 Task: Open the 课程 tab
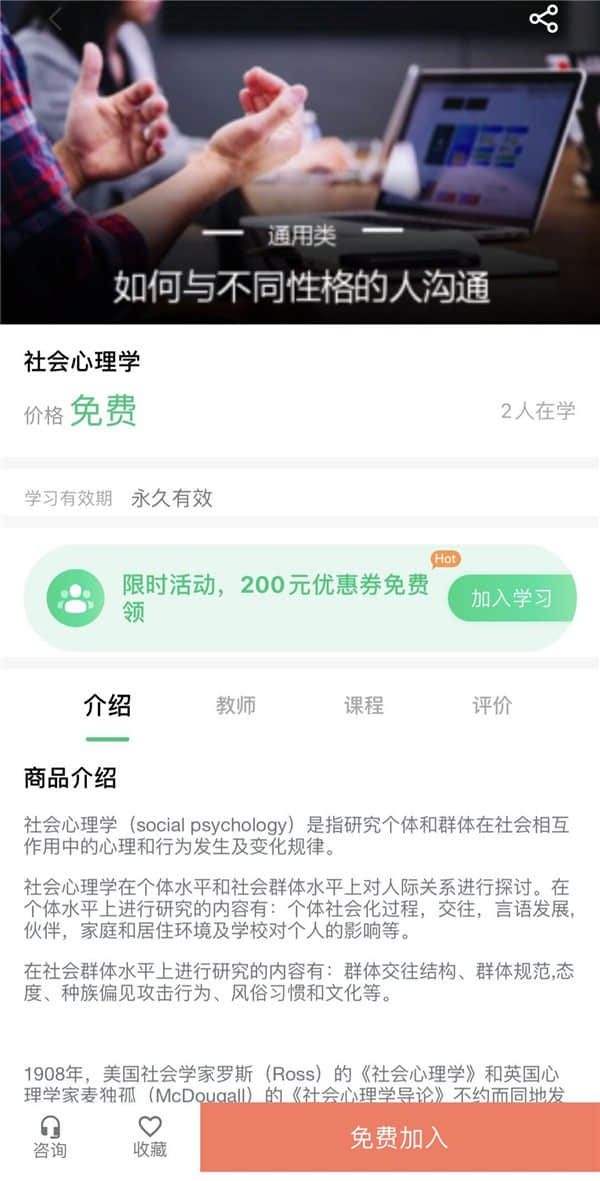364,705
